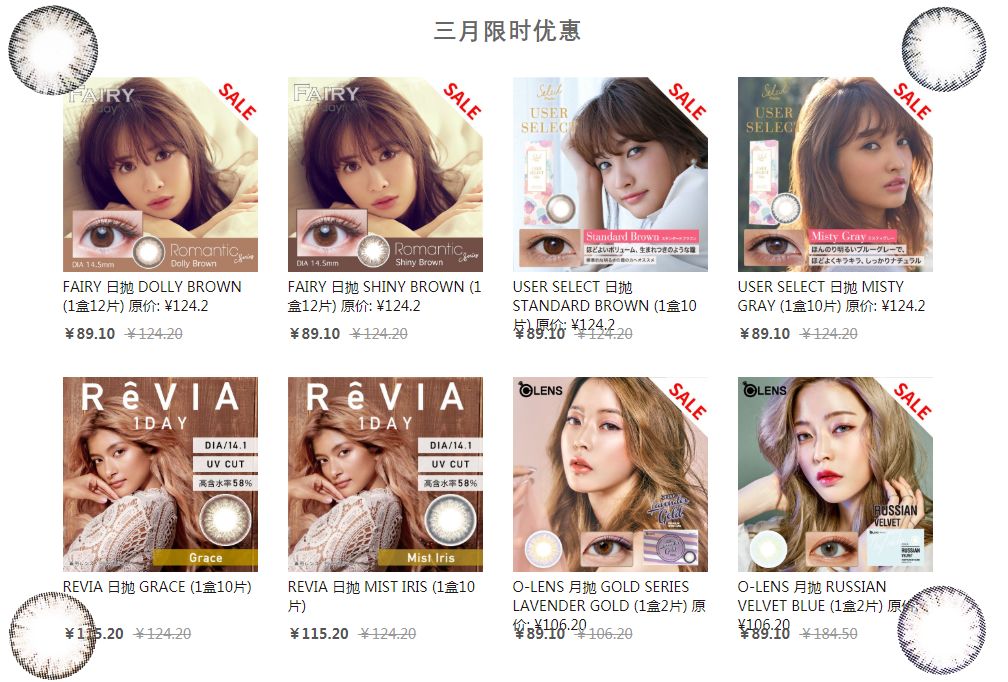View the REVIA Grace daily lenses
Viewport: 1008px width, 682px height.
coord(160,474)
